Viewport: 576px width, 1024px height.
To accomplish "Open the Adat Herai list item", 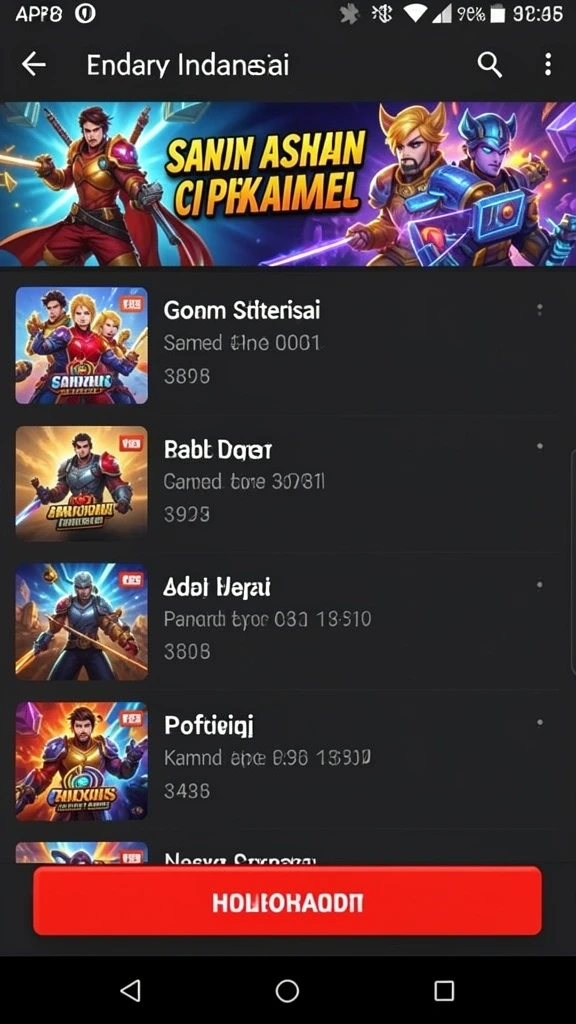I will click(x=288, y=622).
